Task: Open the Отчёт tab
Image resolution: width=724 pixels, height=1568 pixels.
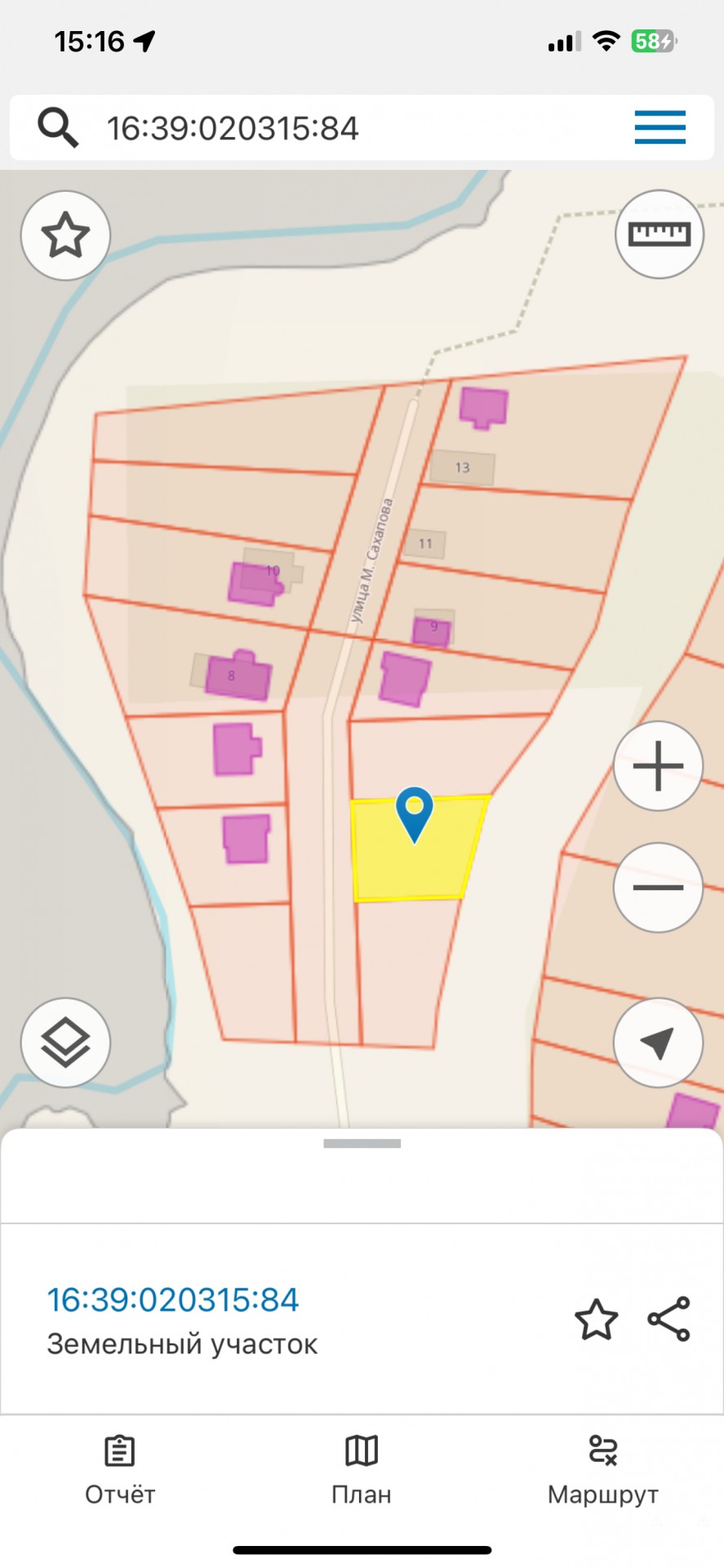Action: (x=120, y=1470)
